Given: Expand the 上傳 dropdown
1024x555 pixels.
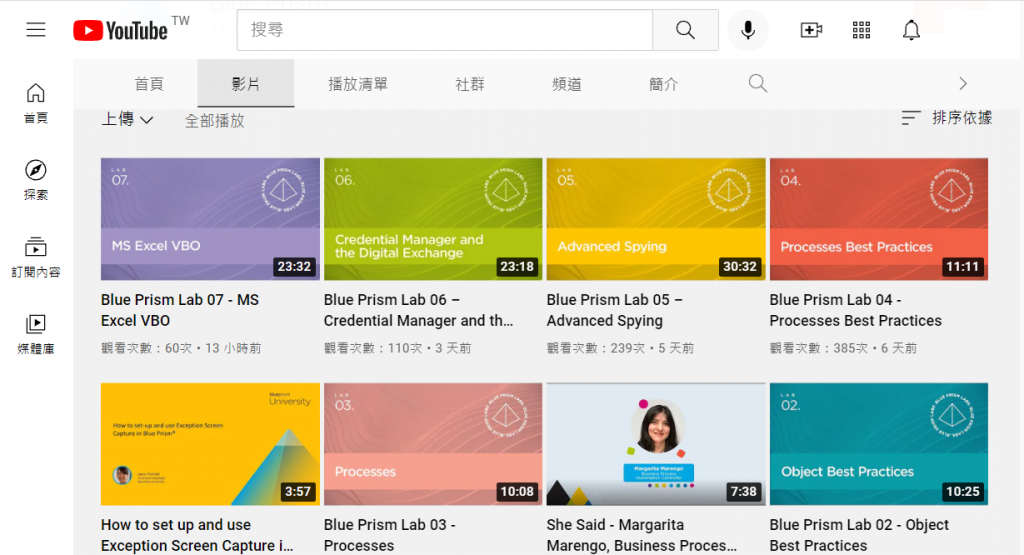Looking at the screenshot, I should tap(127, 119).
